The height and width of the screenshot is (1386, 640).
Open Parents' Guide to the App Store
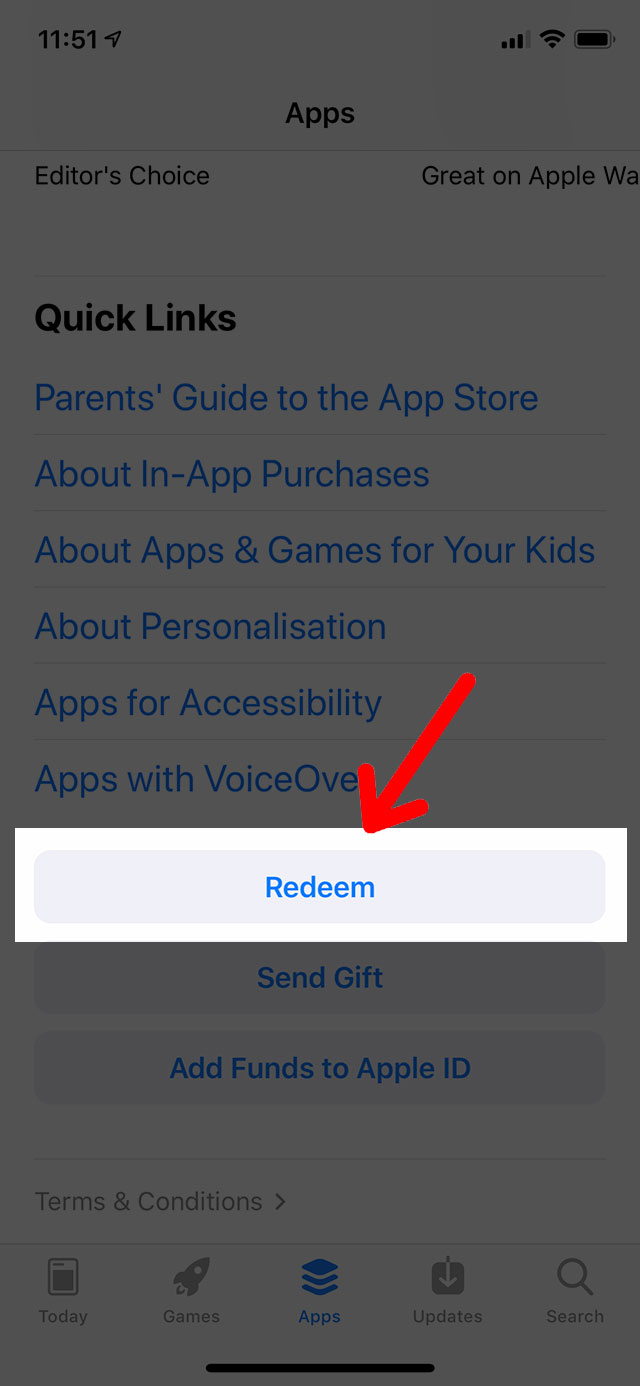tap(286, 398)
